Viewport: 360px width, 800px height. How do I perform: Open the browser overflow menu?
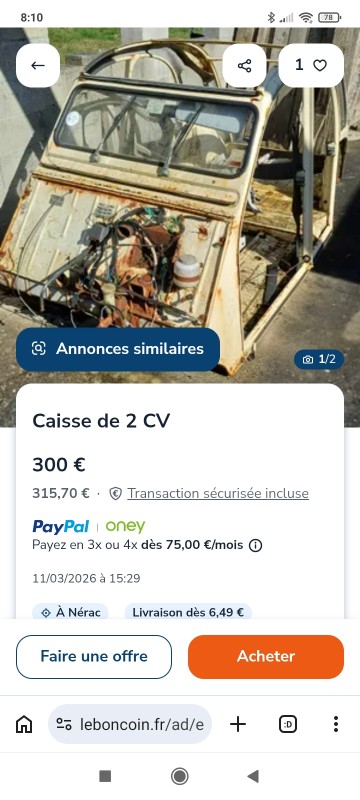click(x=336, y=724)
